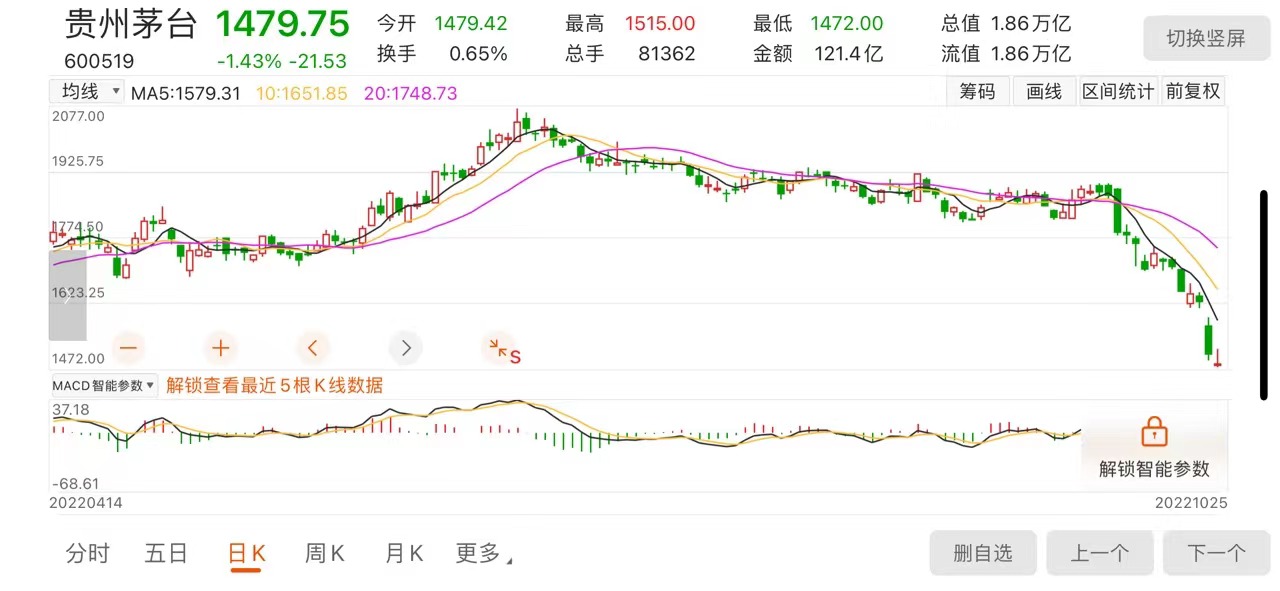Screen dimensions: 1280x591
Task: Tap 解锁查看最近5根K线数据 link
Action: [x=275, y=386]
